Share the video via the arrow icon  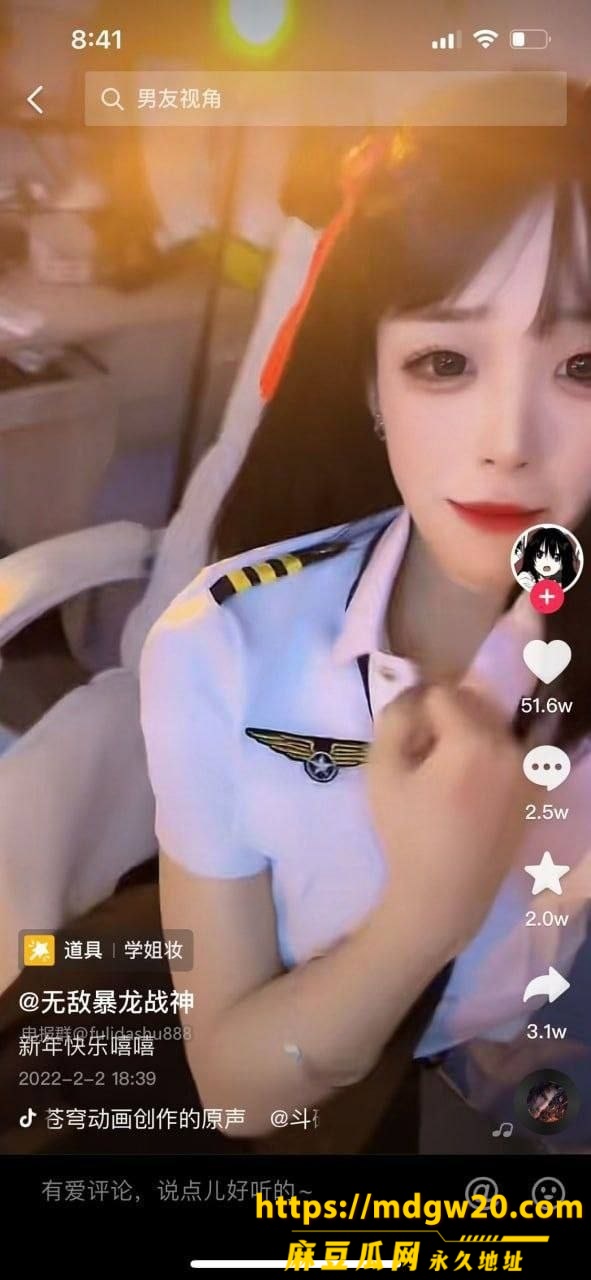point(546,986)
